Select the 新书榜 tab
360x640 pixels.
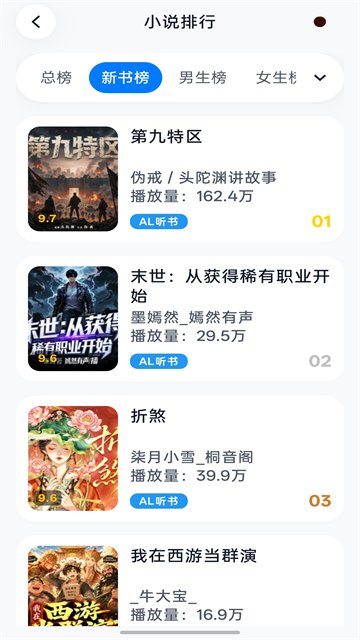click(125, 78)
